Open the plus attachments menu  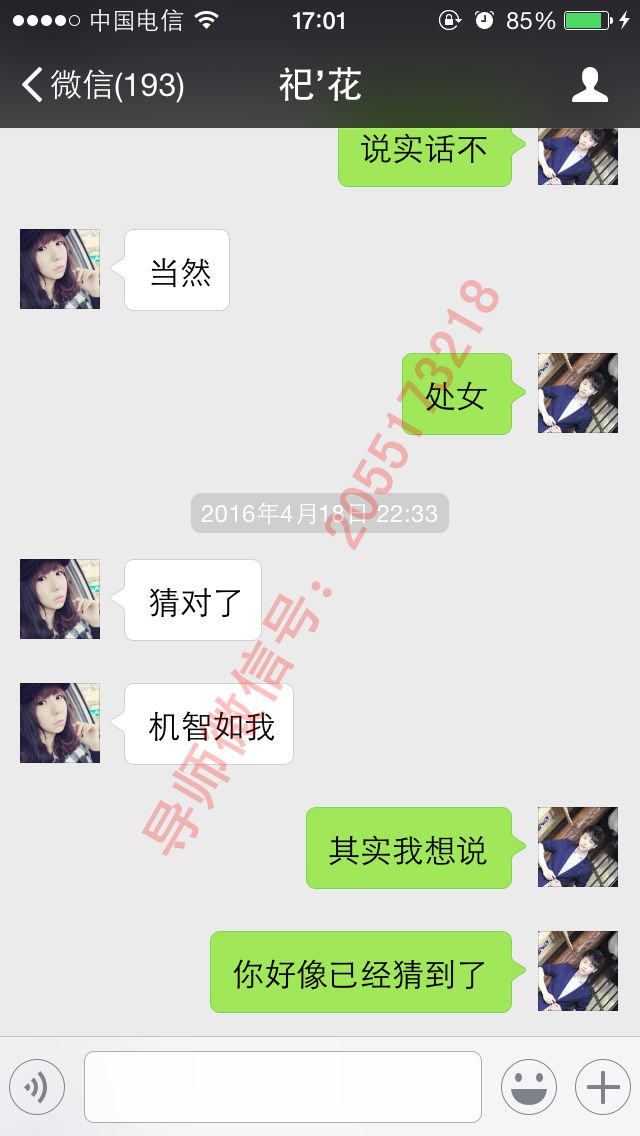point(602,1087)
